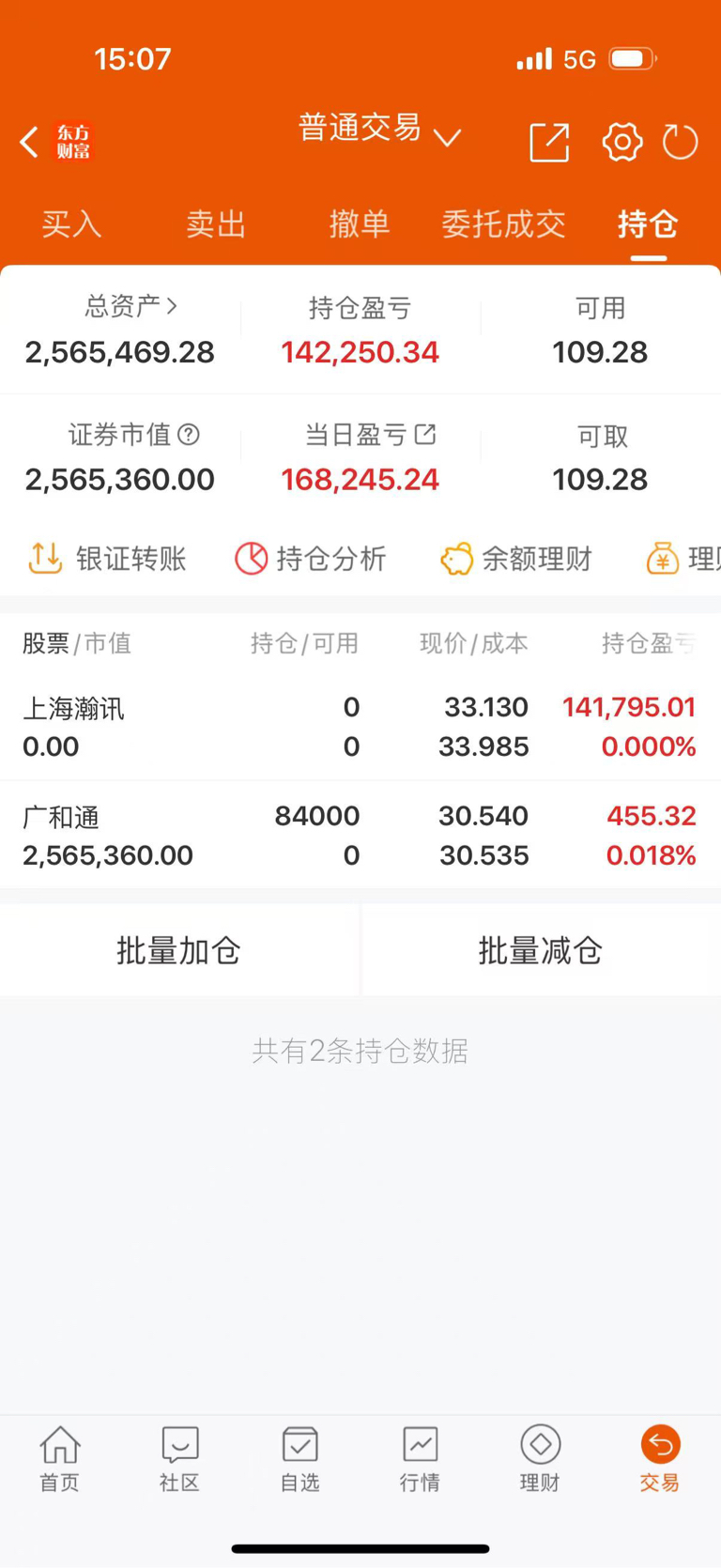The image size is (721, 1568).
Task: Tap the share icon in top bar
Action: pyautogui.click(x=549, y=142)
